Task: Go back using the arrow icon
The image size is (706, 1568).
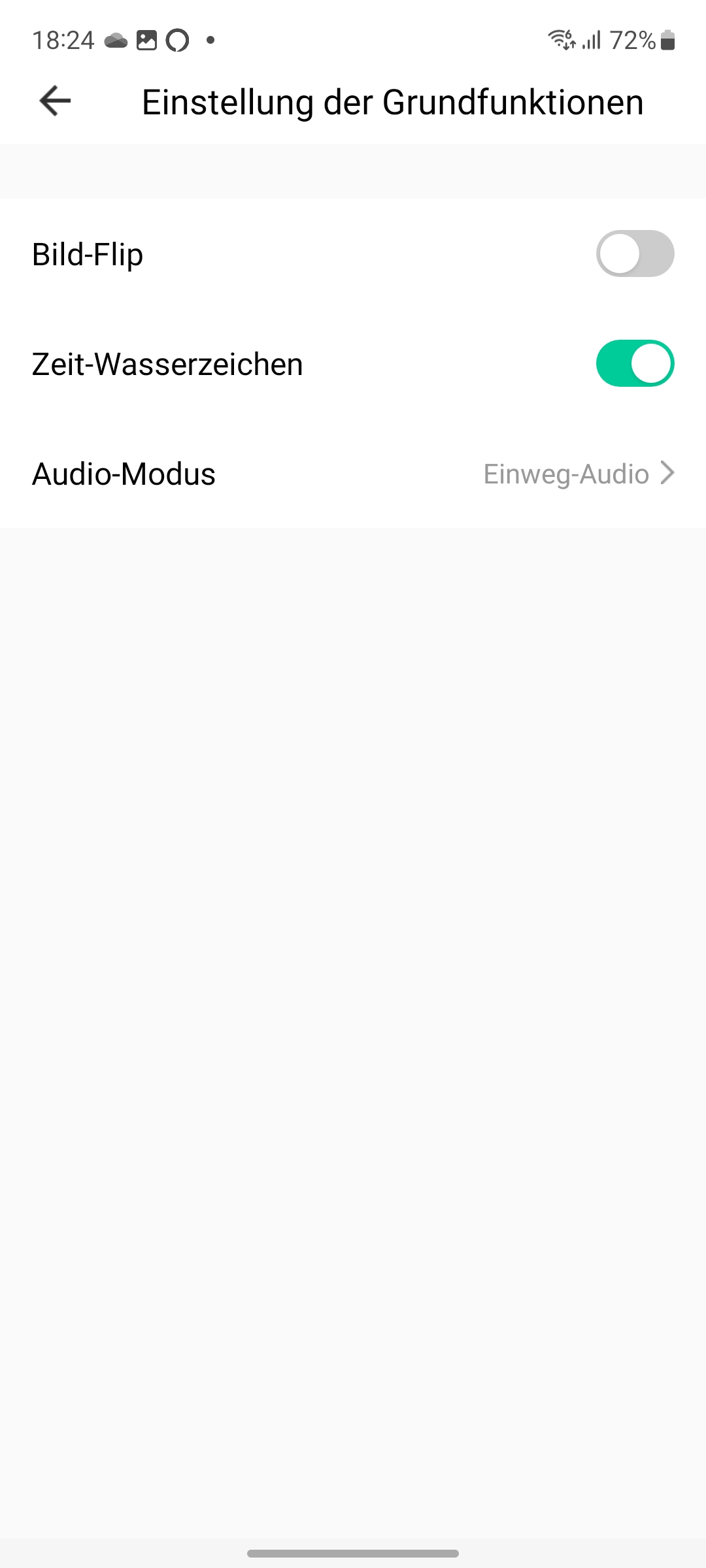Action: coord(55,101)
